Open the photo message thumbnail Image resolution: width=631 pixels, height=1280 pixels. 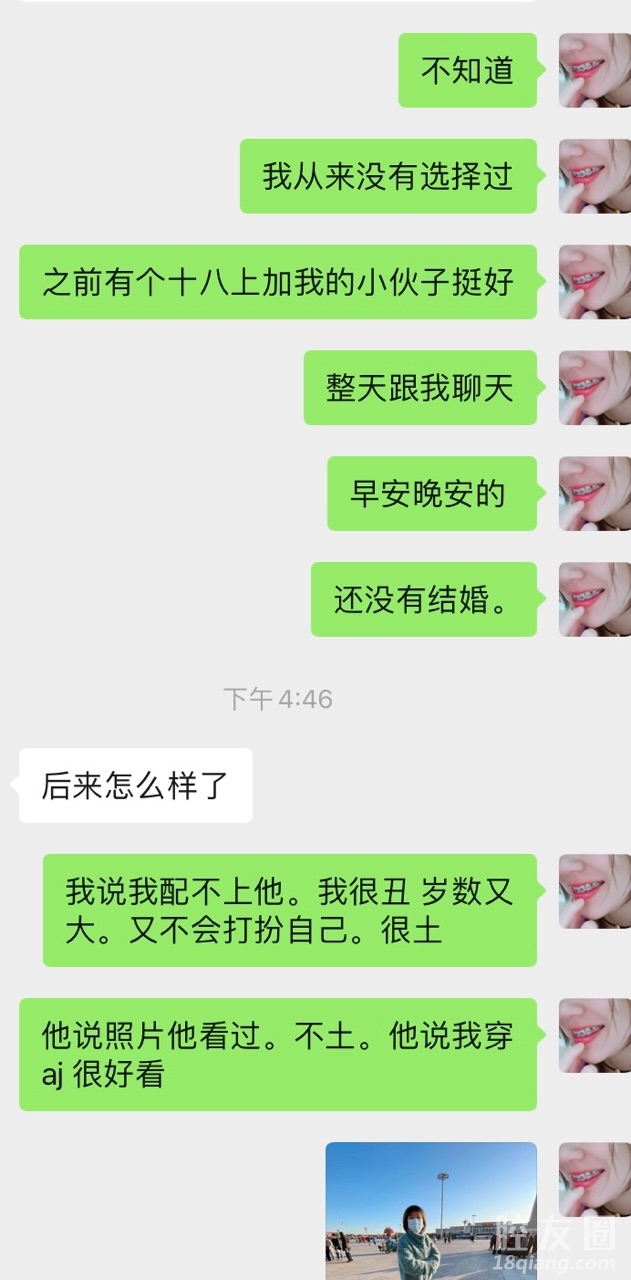point(431,1210)
